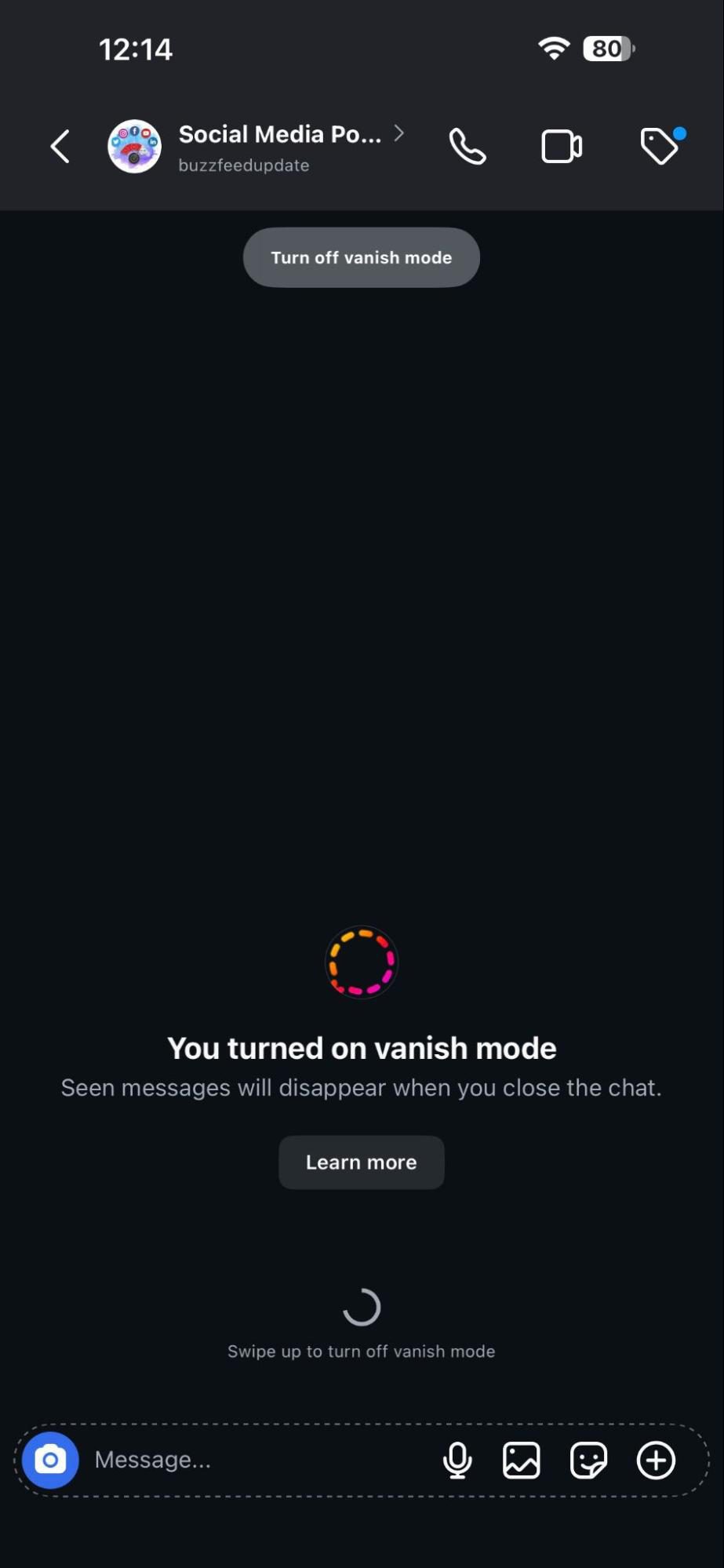Start a voice call with buzzfeedupdate

point(466,146)
